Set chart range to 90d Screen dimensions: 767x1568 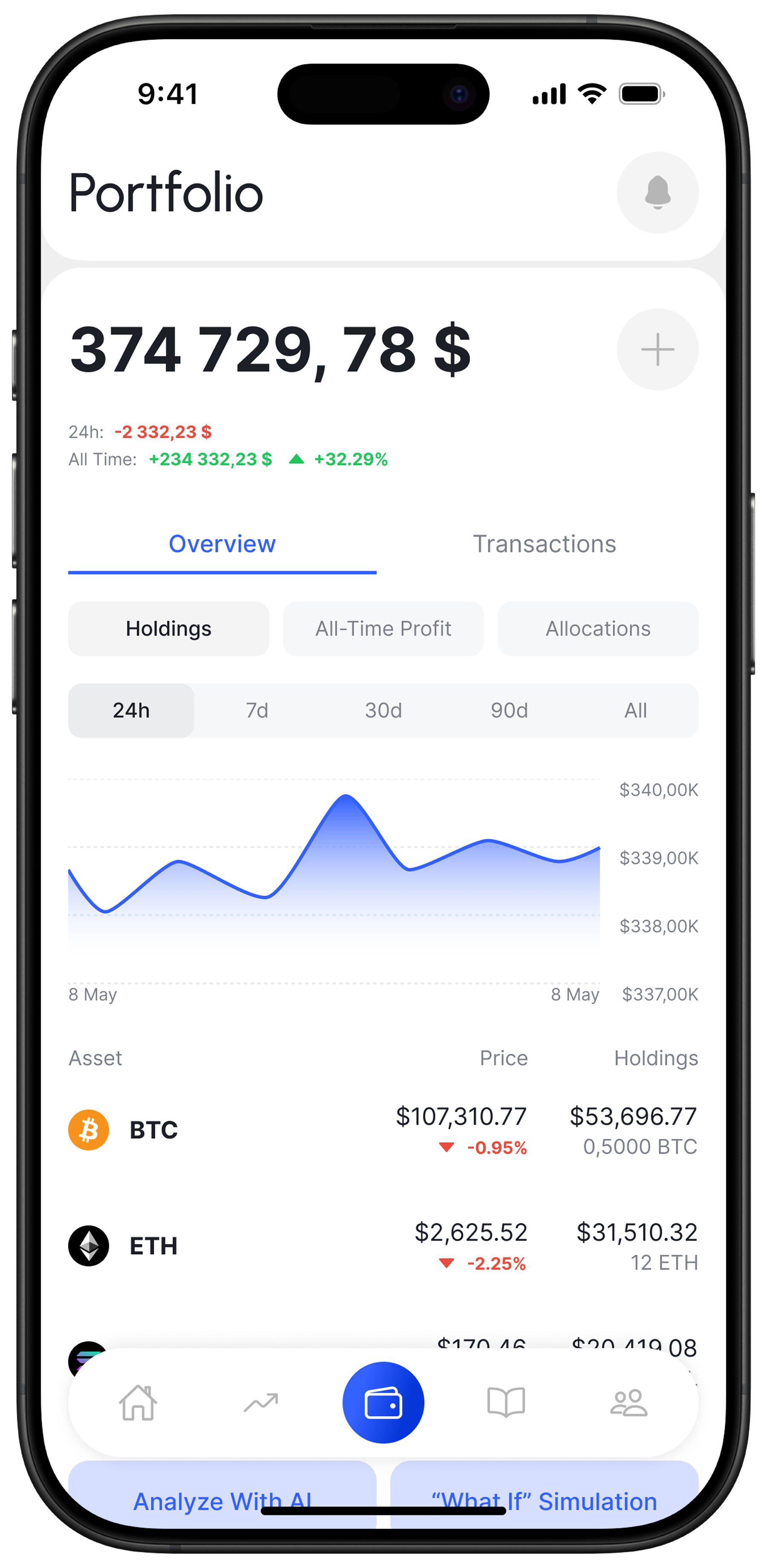[x=510, y=710]
